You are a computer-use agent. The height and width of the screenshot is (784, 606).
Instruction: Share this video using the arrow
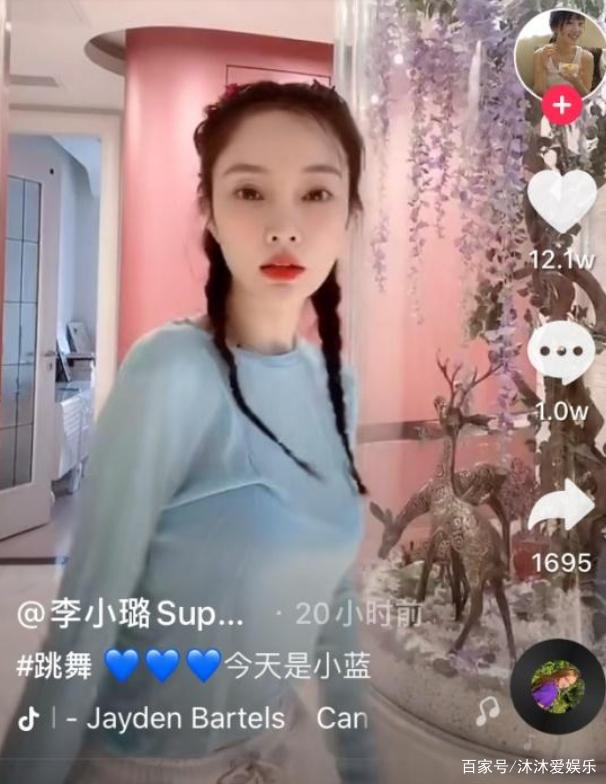pyautogui.click(x=561, y=509)
